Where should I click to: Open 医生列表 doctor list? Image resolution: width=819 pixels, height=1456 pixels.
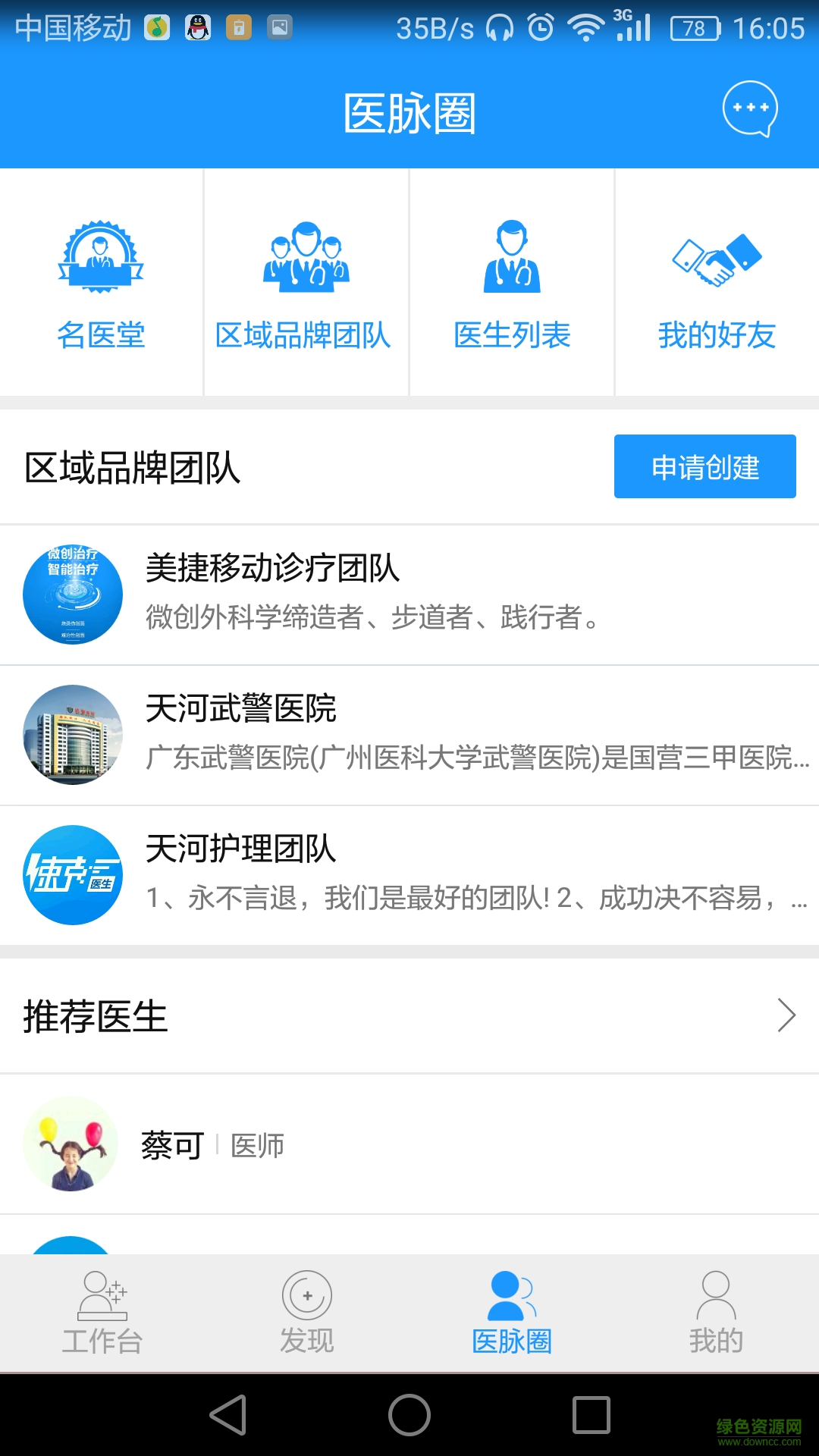[512, 283]
